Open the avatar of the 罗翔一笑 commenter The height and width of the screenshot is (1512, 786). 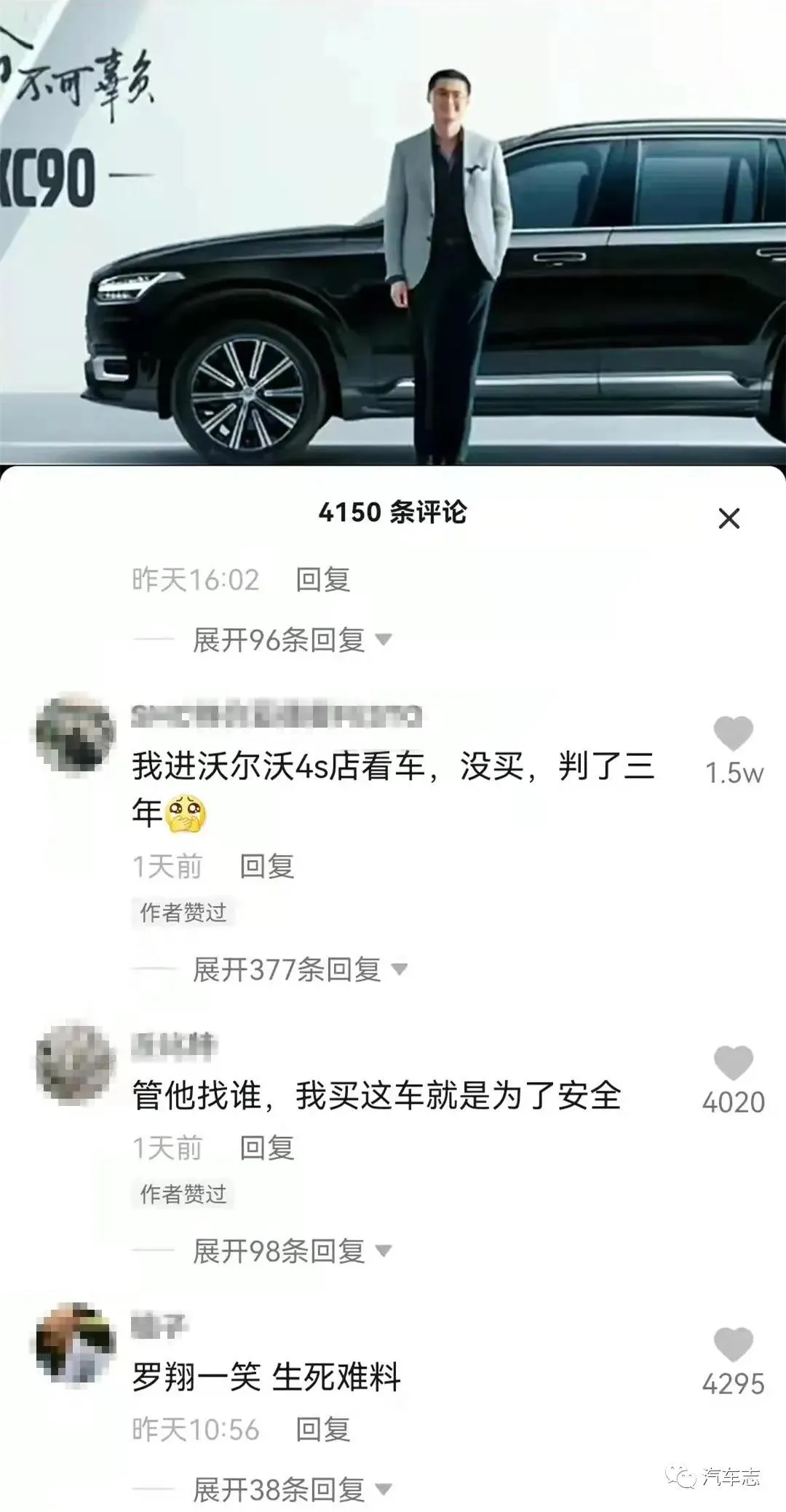coord(76,1345)
